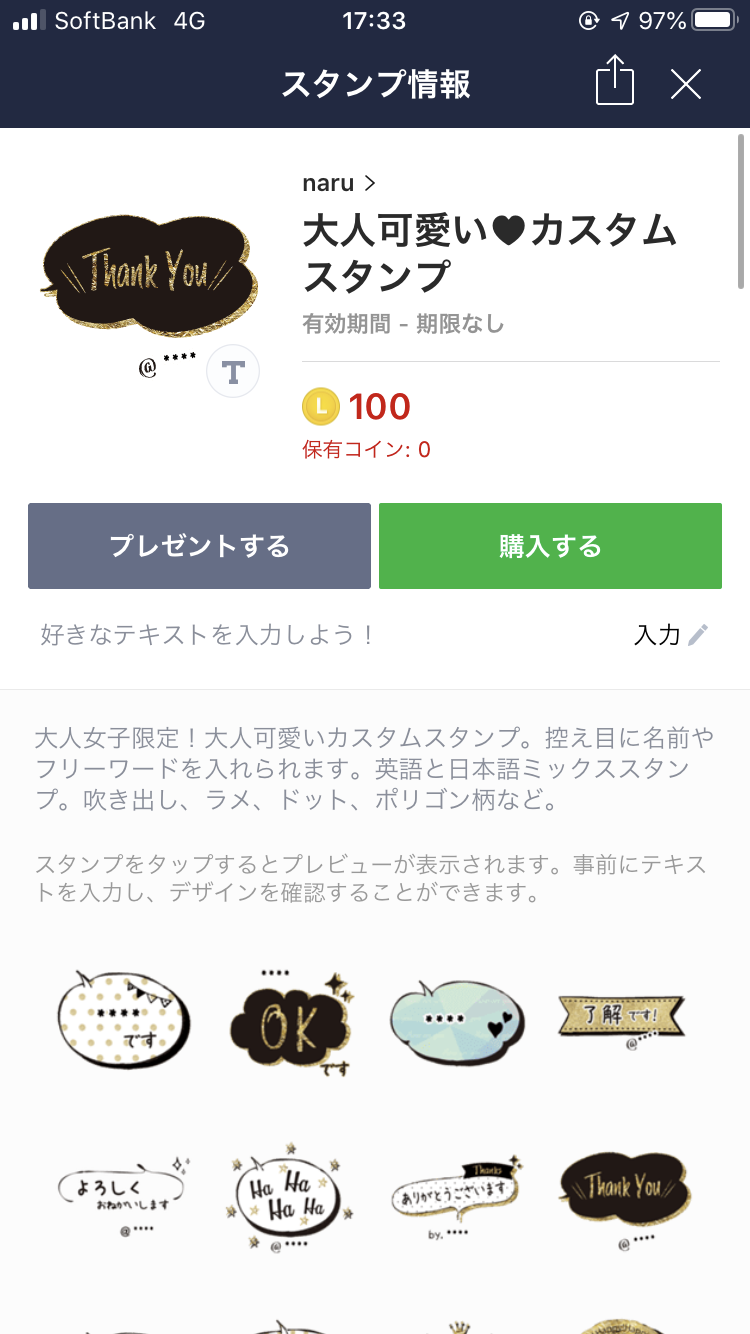Close the スタンプ情報 screen with the X

click(686, 83)
